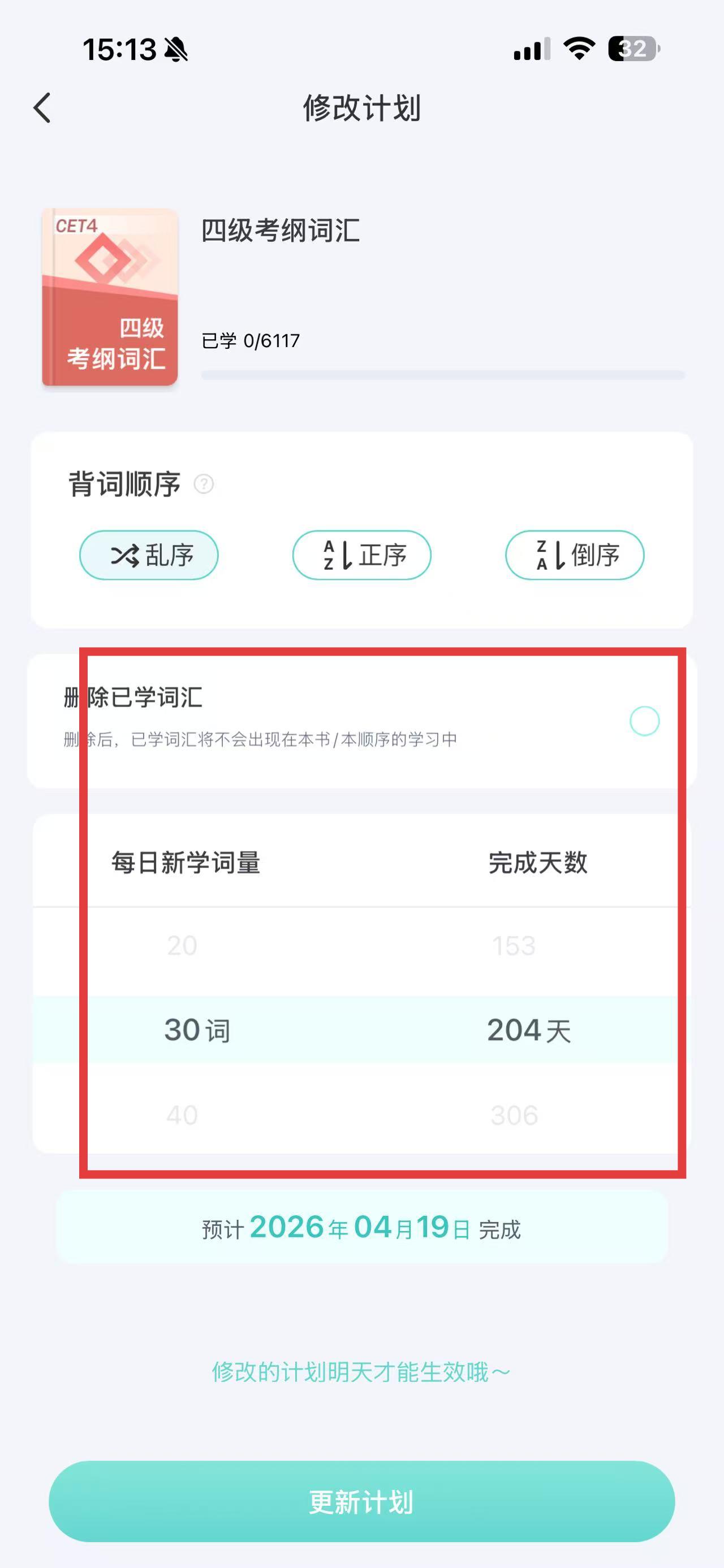Pick 40 in the daily word picker

(182, 1115)
